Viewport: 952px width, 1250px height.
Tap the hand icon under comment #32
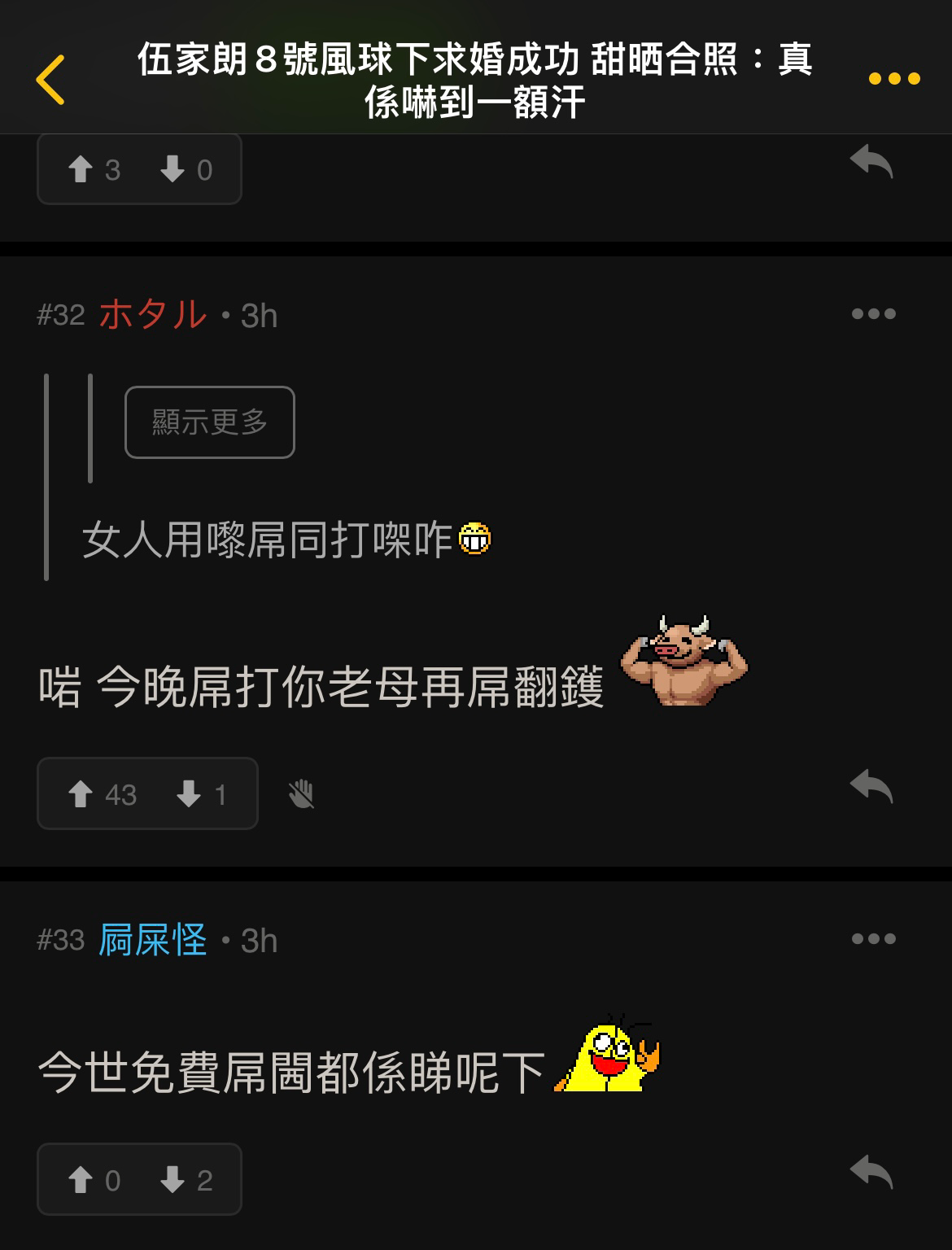click(301, 793)
